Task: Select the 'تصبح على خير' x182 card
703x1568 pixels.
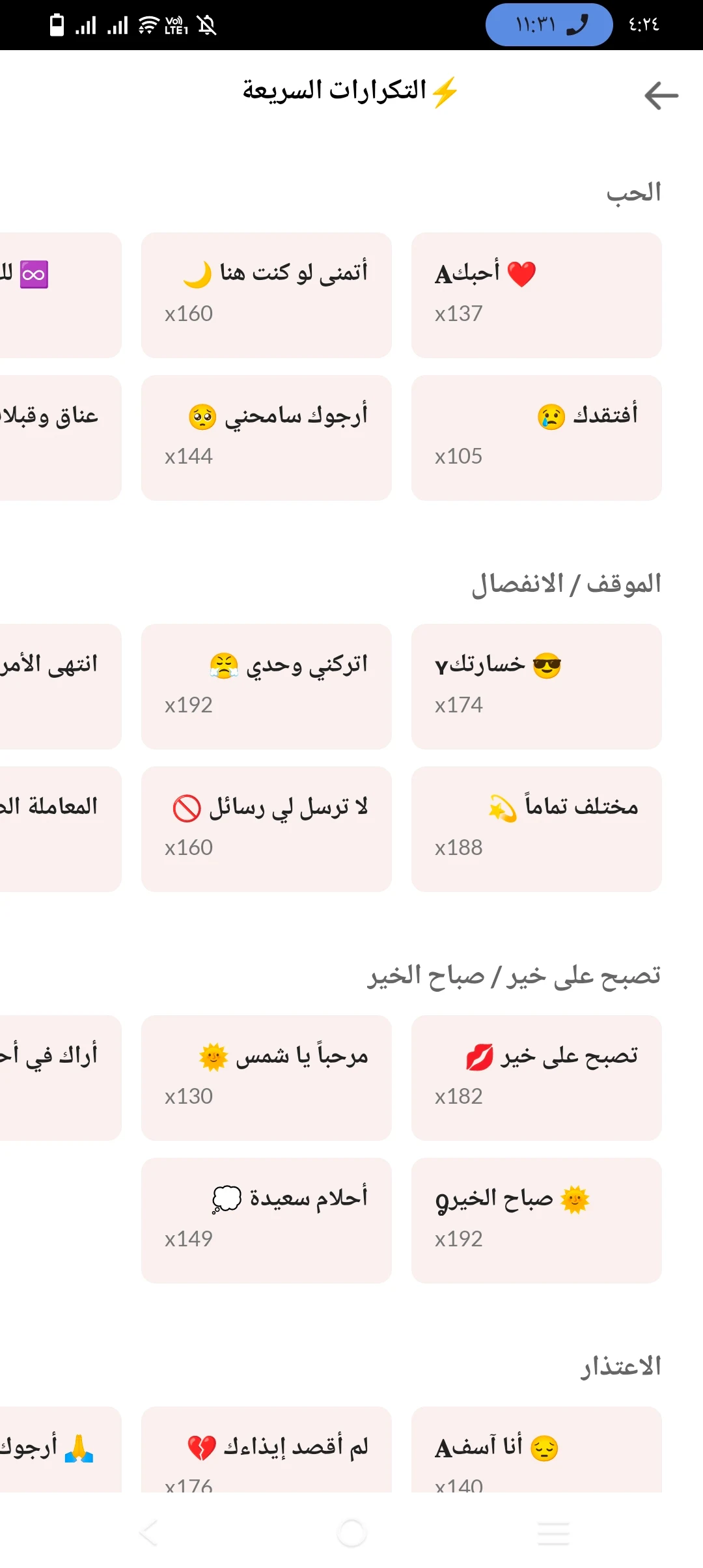Action: click(536, 1077)
